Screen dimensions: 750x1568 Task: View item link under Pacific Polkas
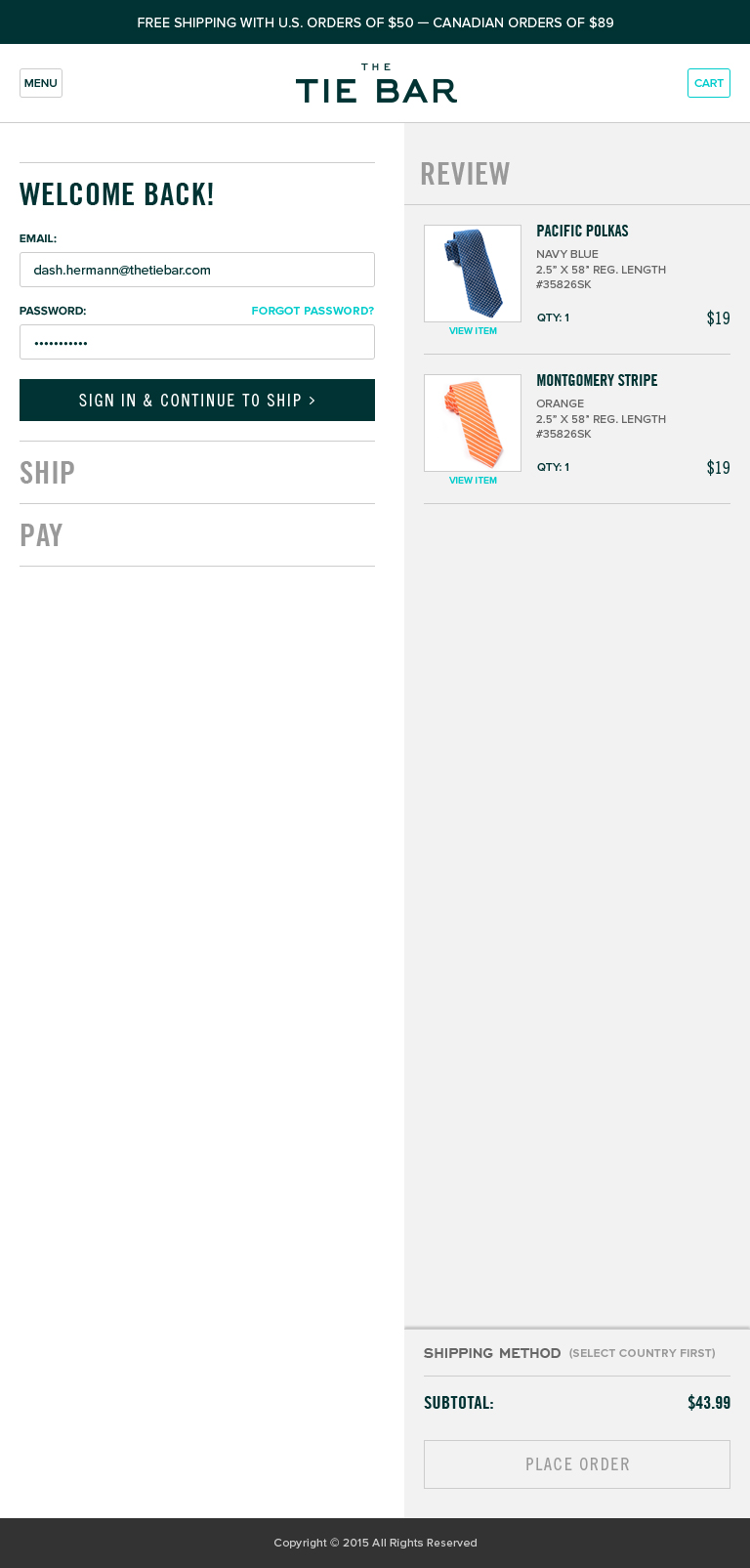(x=473, y=331)
